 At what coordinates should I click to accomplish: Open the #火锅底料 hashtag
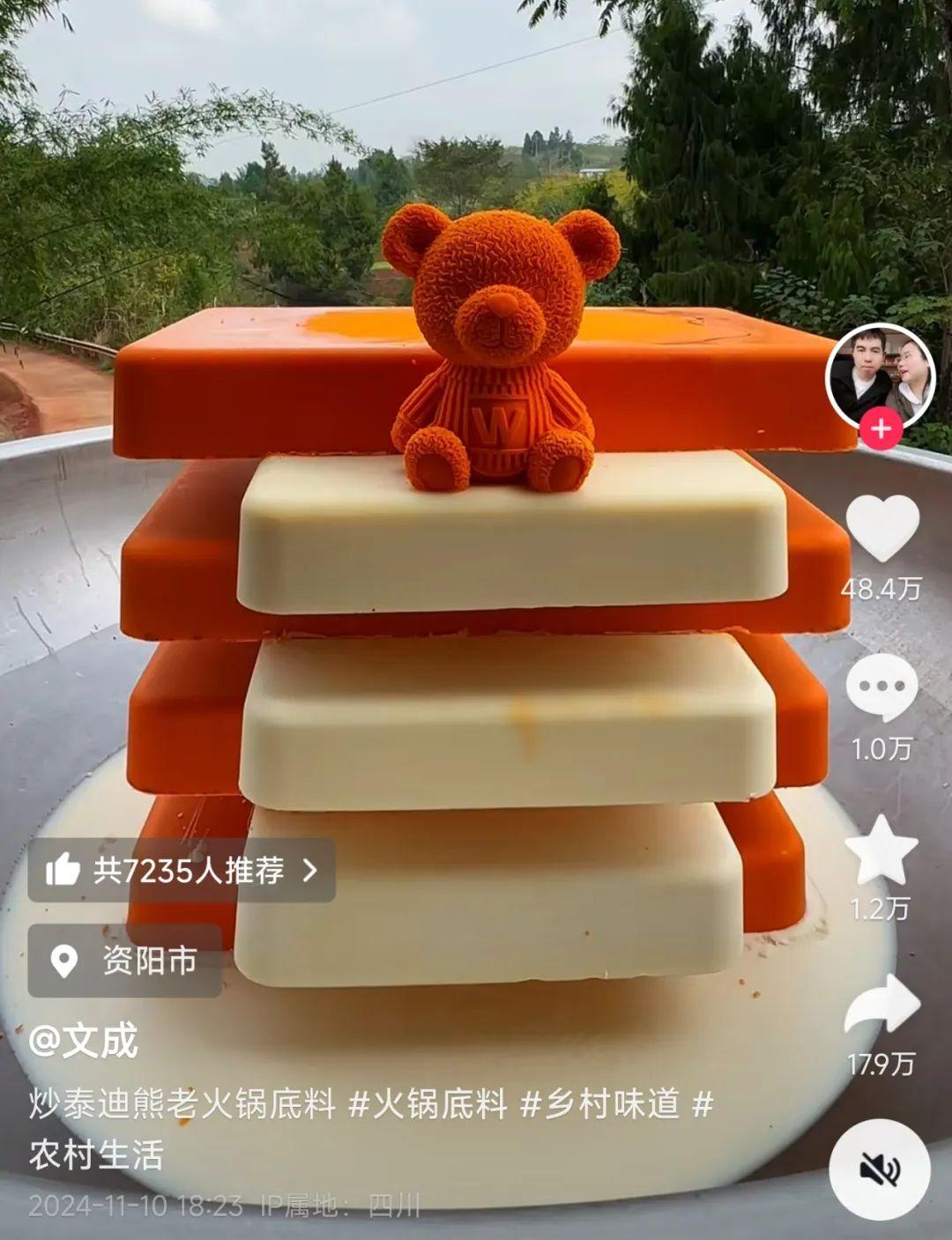428,1103
